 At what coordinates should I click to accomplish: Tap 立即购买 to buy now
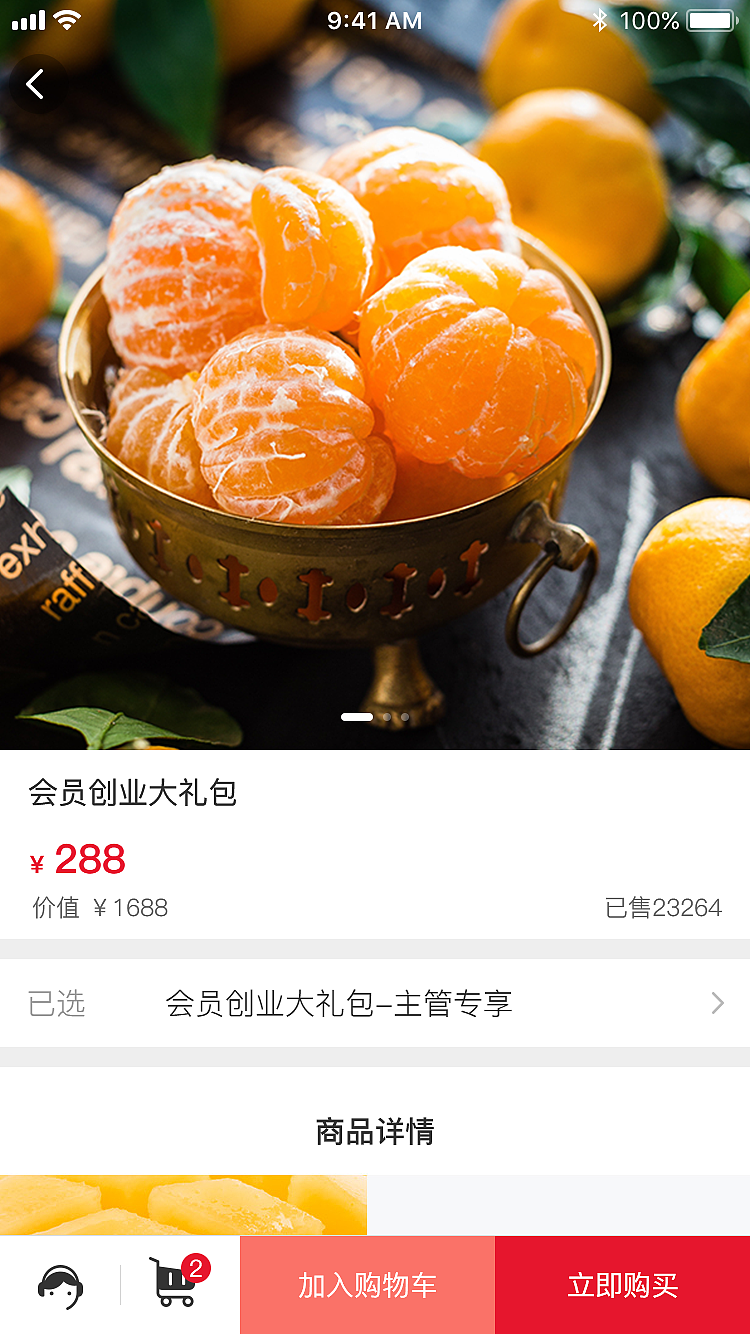coord(621,1285)
